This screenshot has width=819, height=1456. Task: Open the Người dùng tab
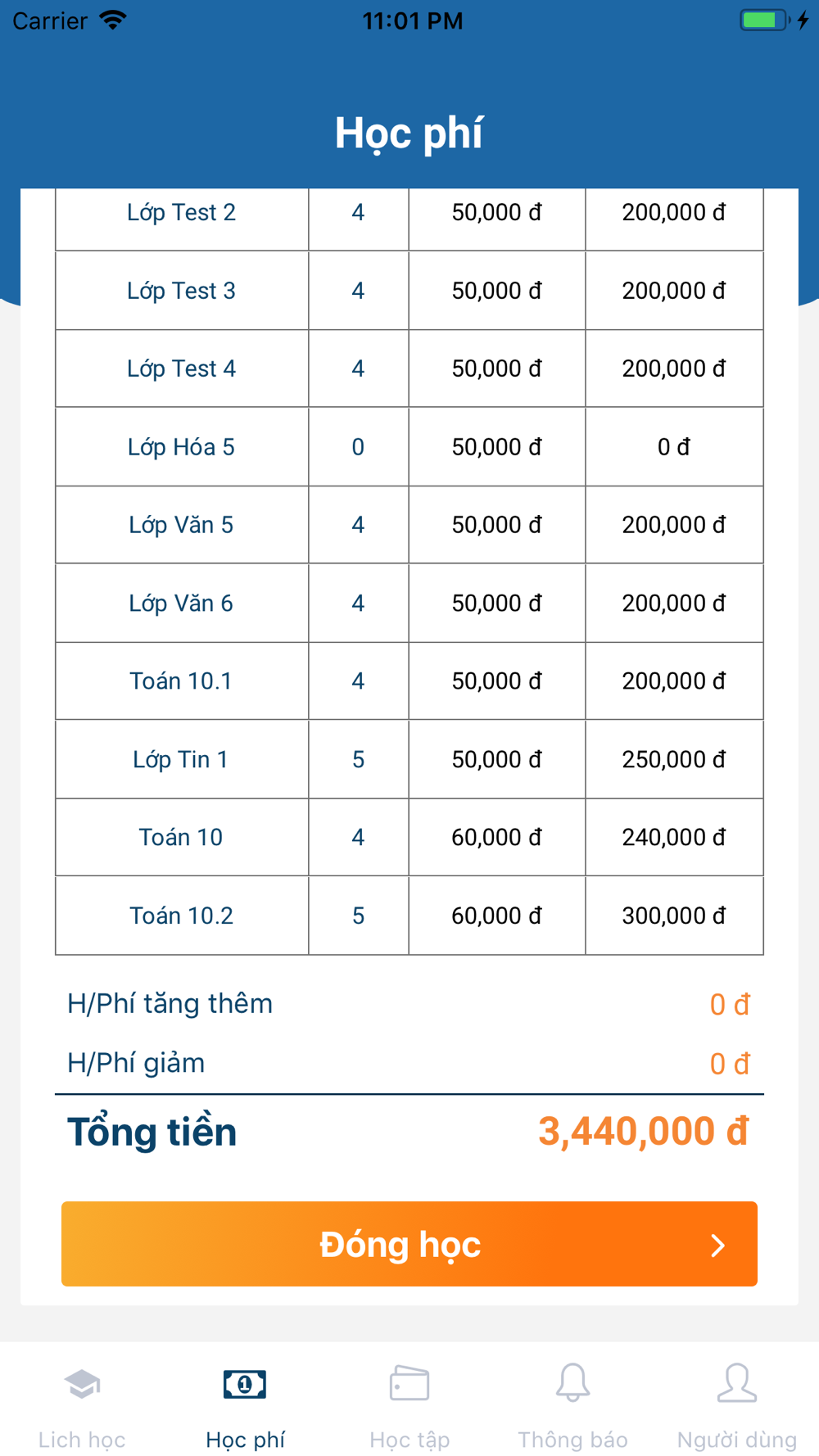tap(737, 1405)
